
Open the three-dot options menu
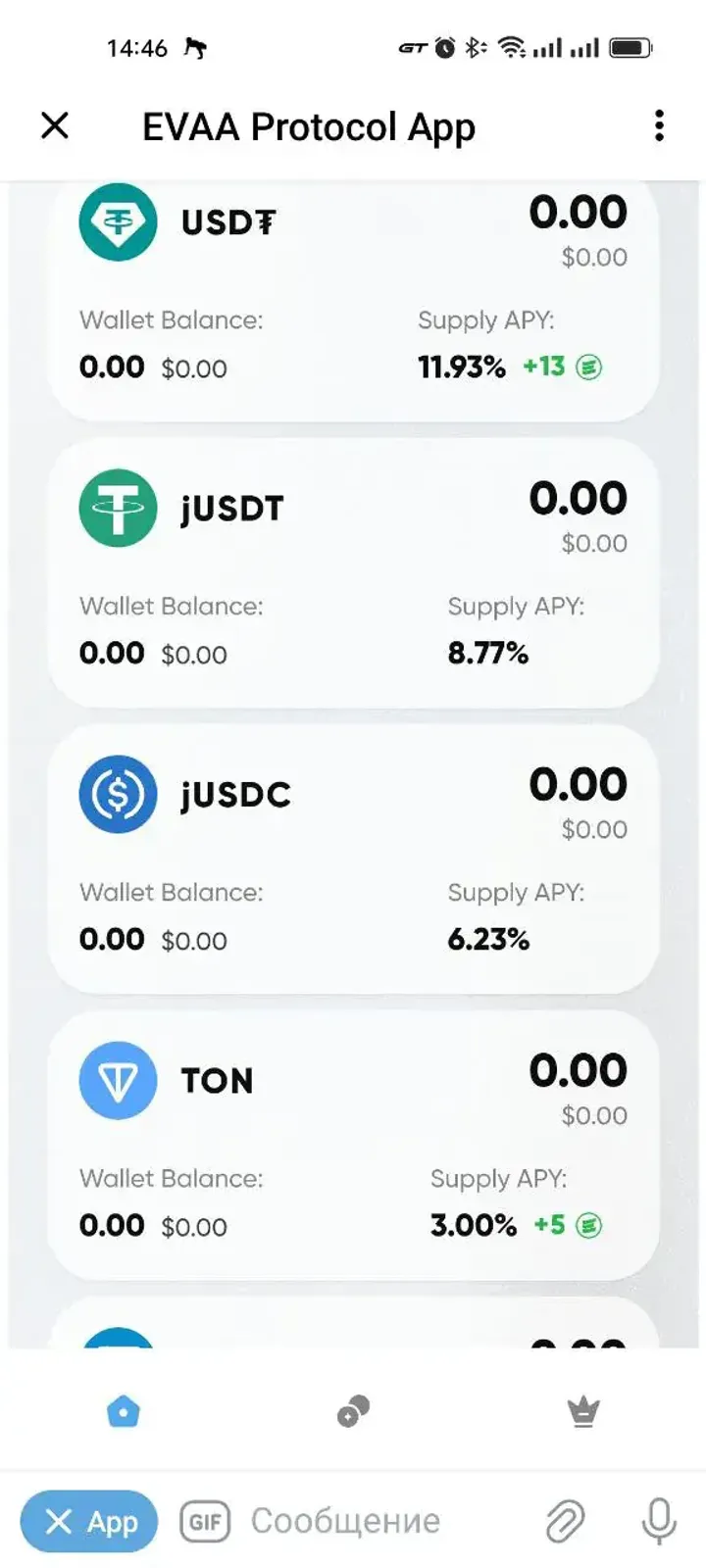pos(658,126)
